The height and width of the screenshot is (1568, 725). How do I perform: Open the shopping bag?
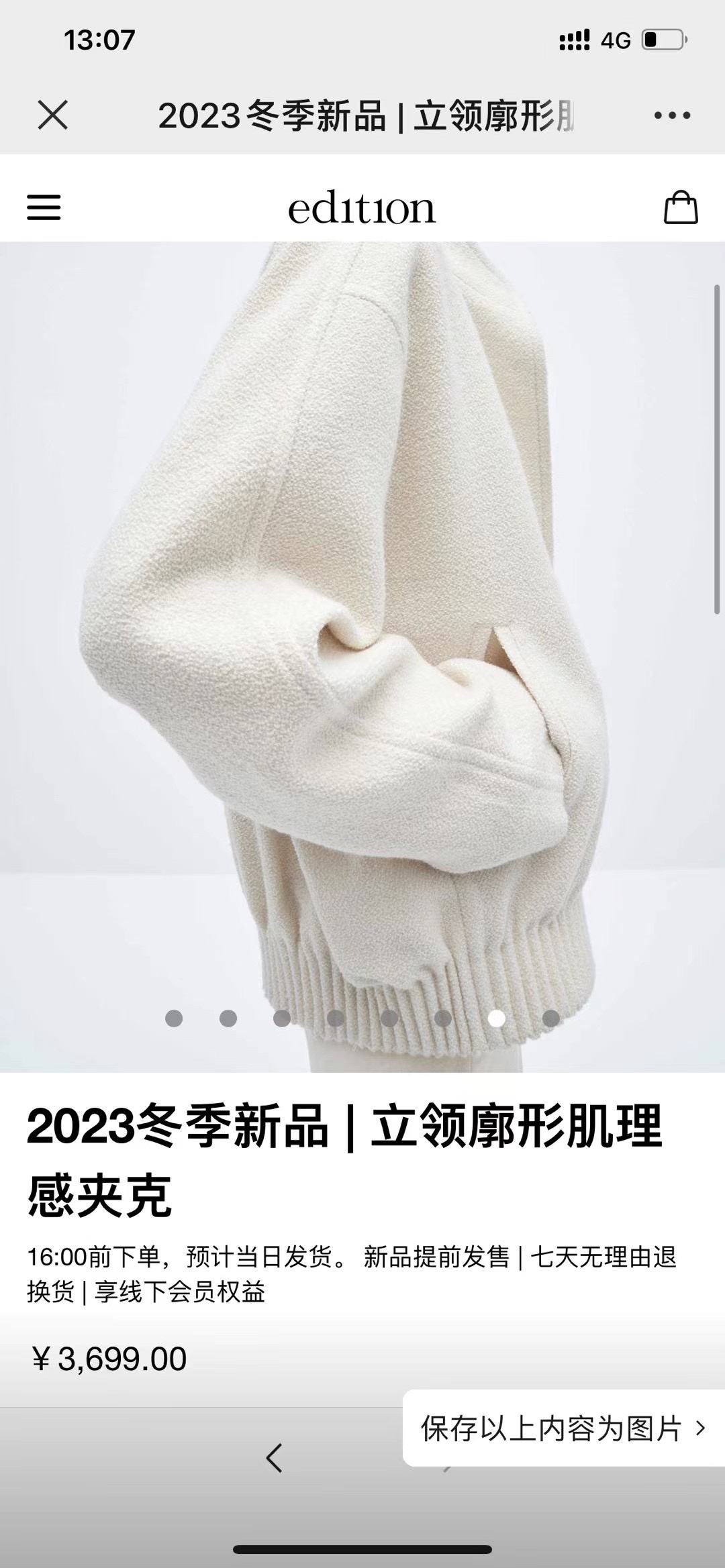(681, 207)
